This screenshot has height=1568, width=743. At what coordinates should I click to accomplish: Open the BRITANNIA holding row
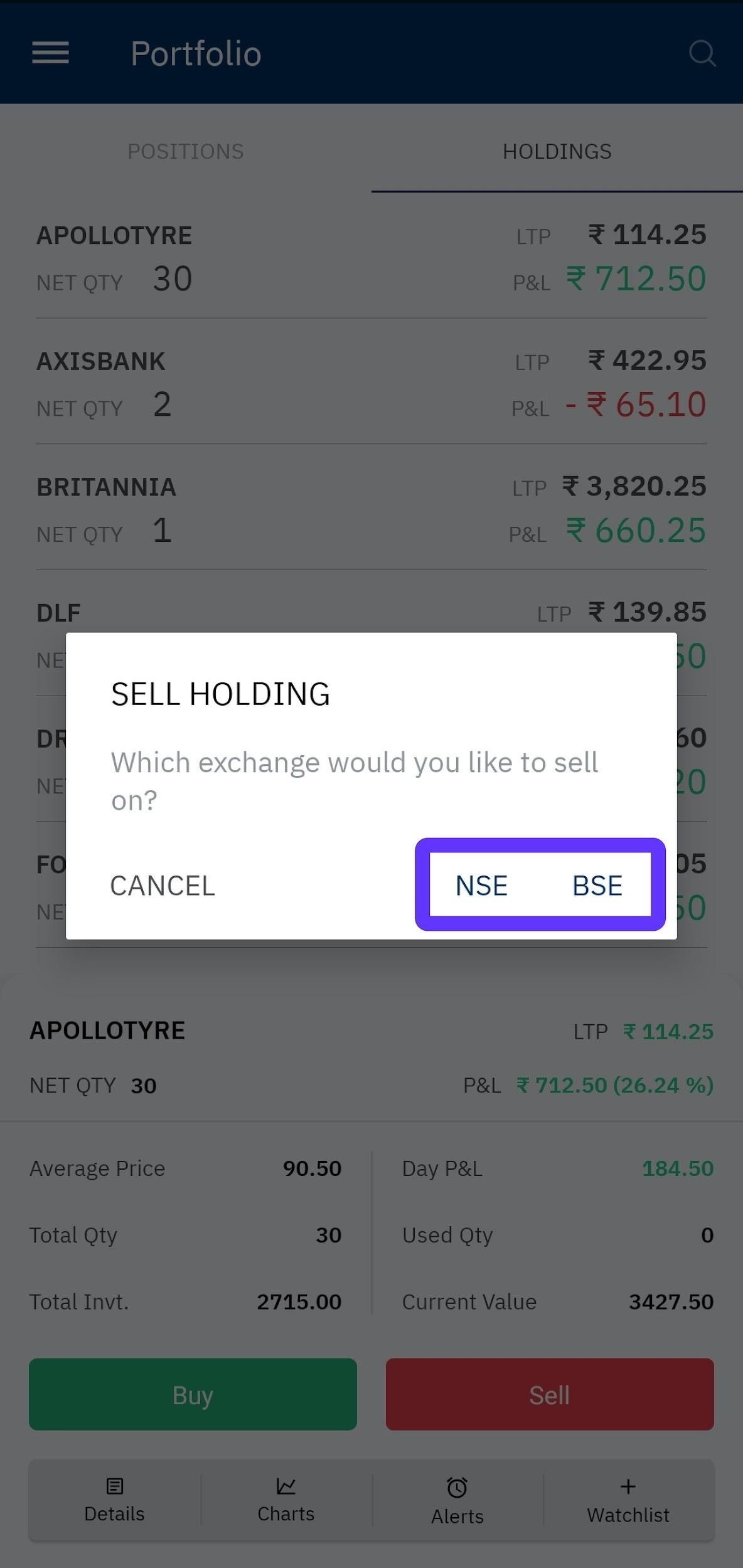371,508
